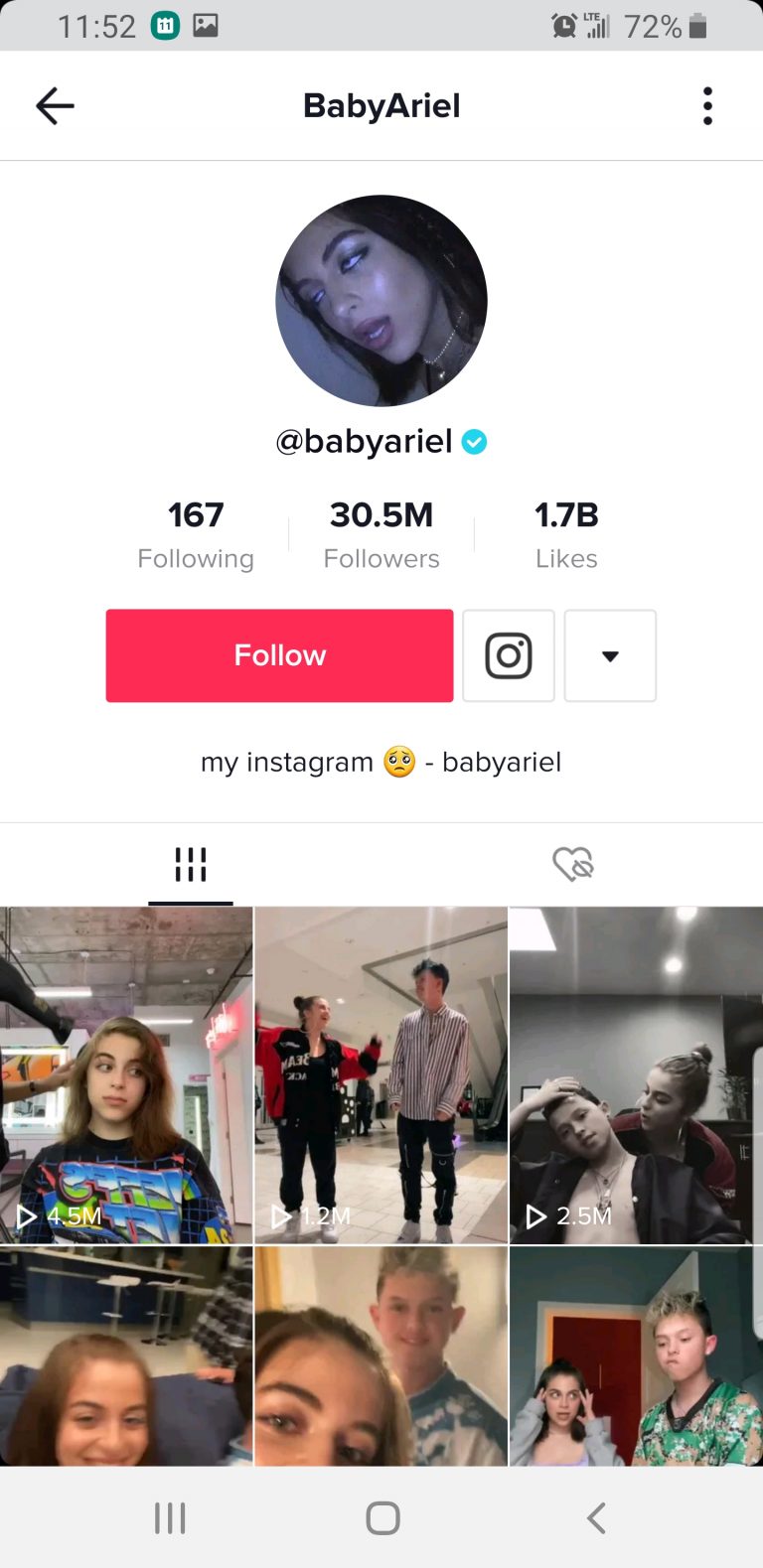Open the video with the red door
Image resolution: width=763 pixels, height=1568 pixels.
click(x=637, y=1356)
